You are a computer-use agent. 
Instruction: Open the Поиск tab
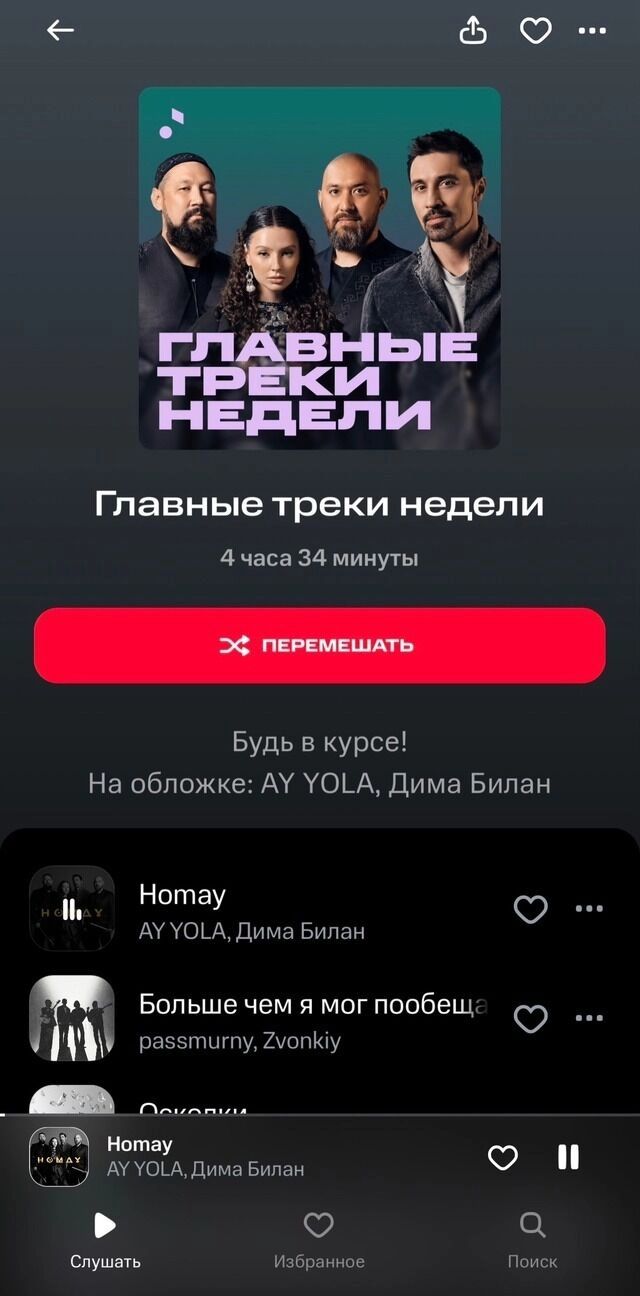tap(532, 1238)
